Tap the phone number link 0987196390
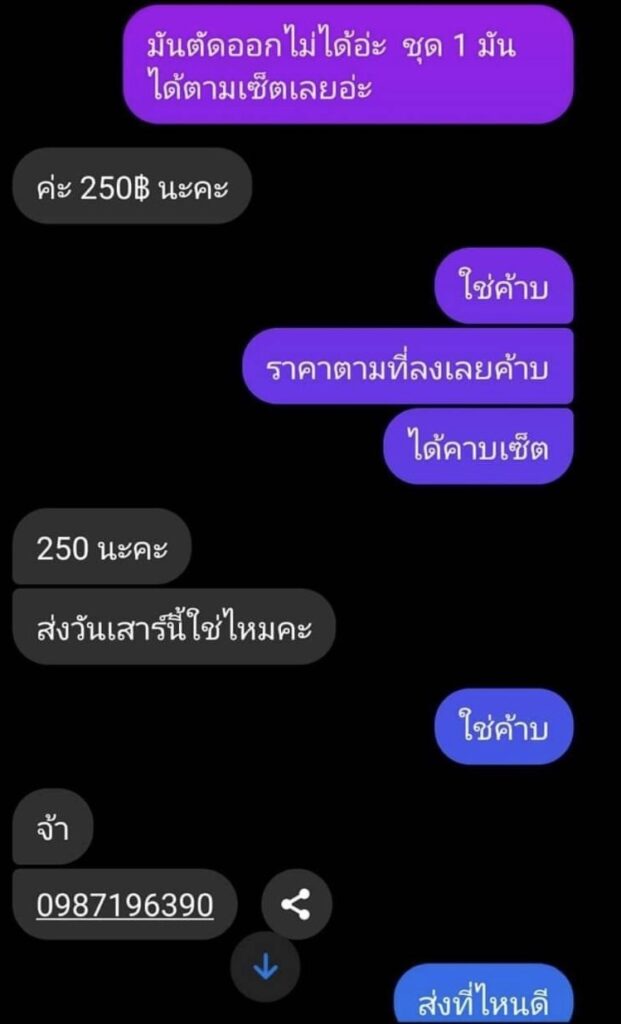The image size is (621, 1024). tap(125, 905)
